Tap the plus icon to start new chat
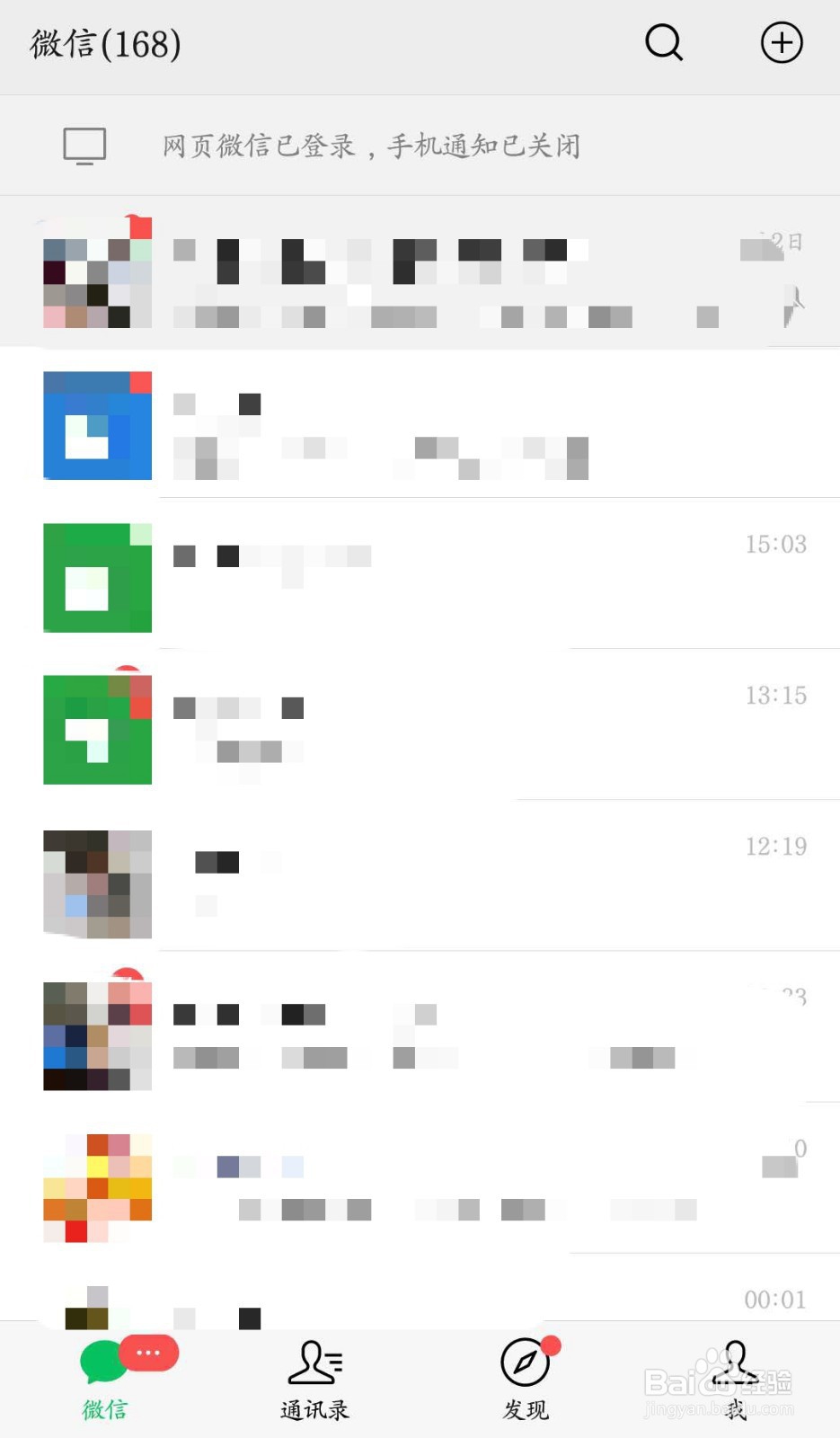 [x=781, y=42]
